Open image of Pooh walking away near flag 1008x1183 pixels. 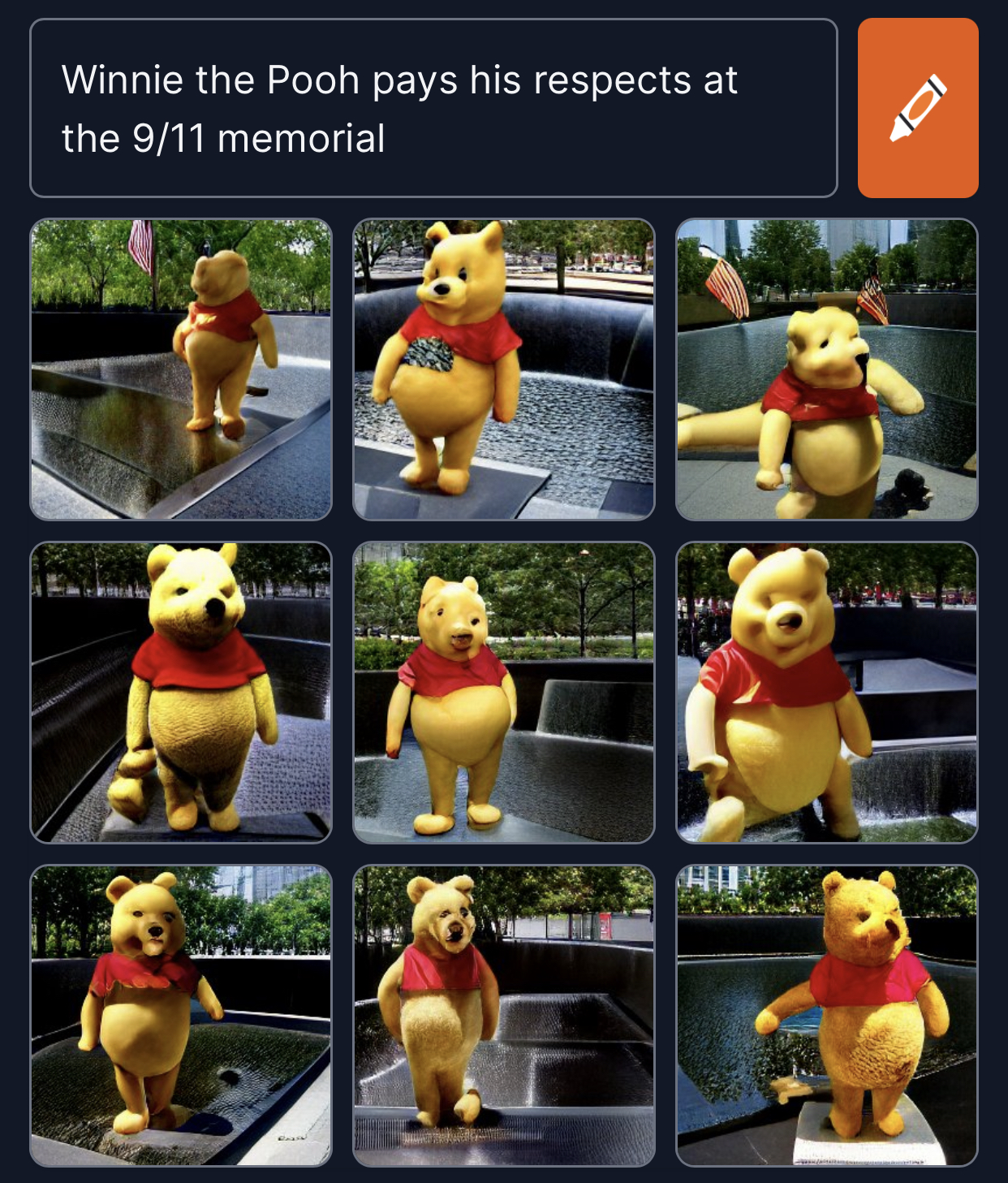181,369
